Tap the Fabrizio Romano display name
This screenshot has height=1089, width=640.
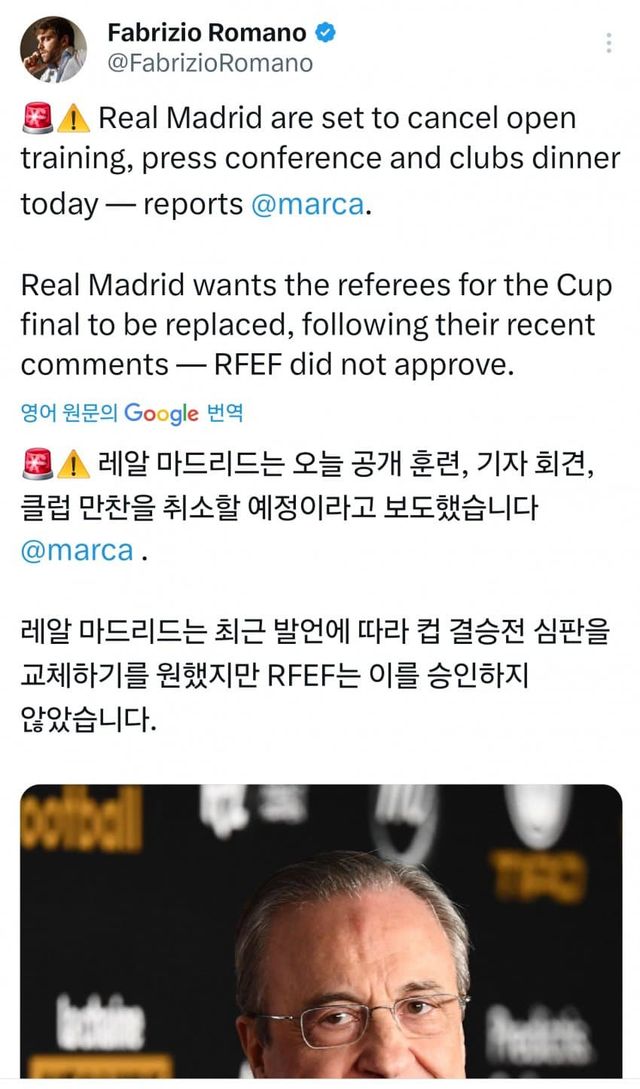tap(206, 34)
